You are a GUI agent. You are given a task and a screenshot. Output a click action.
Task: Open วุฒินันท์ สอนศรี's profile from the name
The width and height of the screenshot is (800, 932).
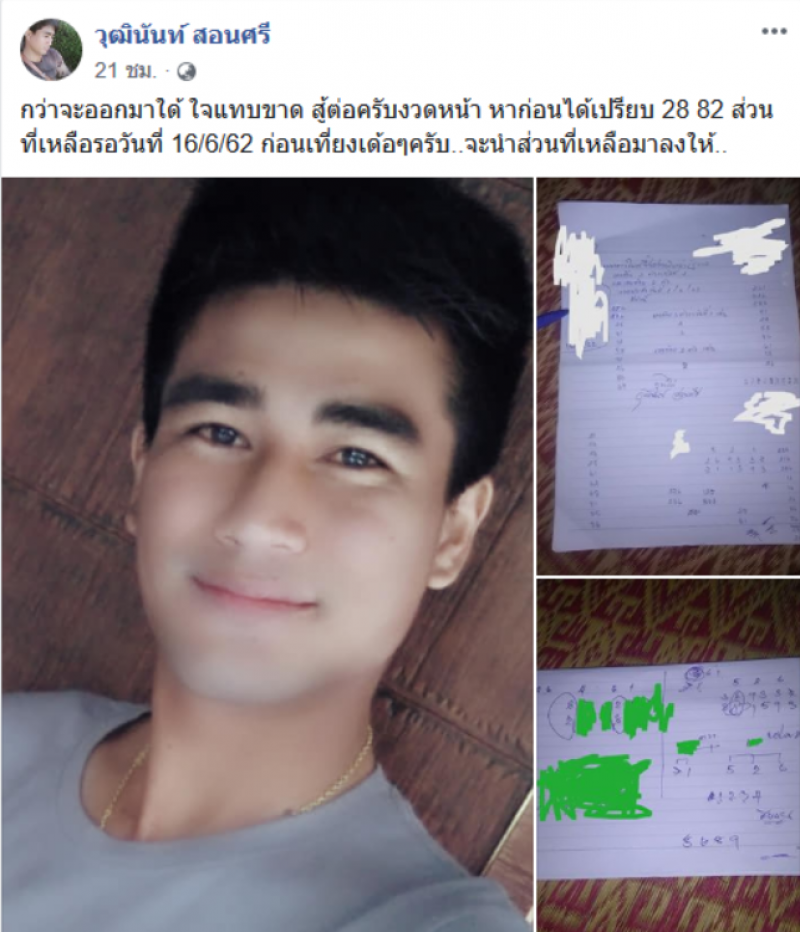pos(182,35)
